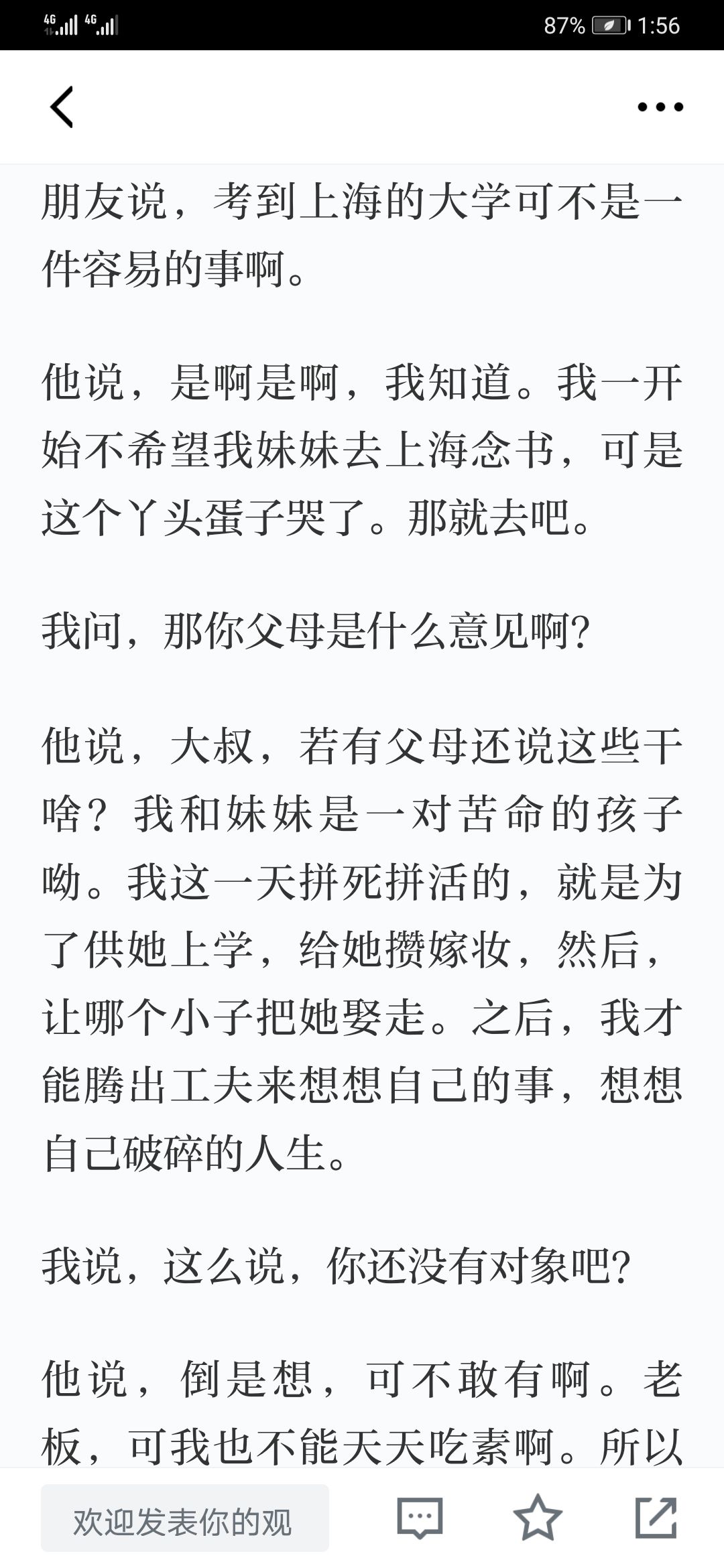The image size is (724, 1568).
Task: Share the article via the share icon
Action: coord(656,1517)
